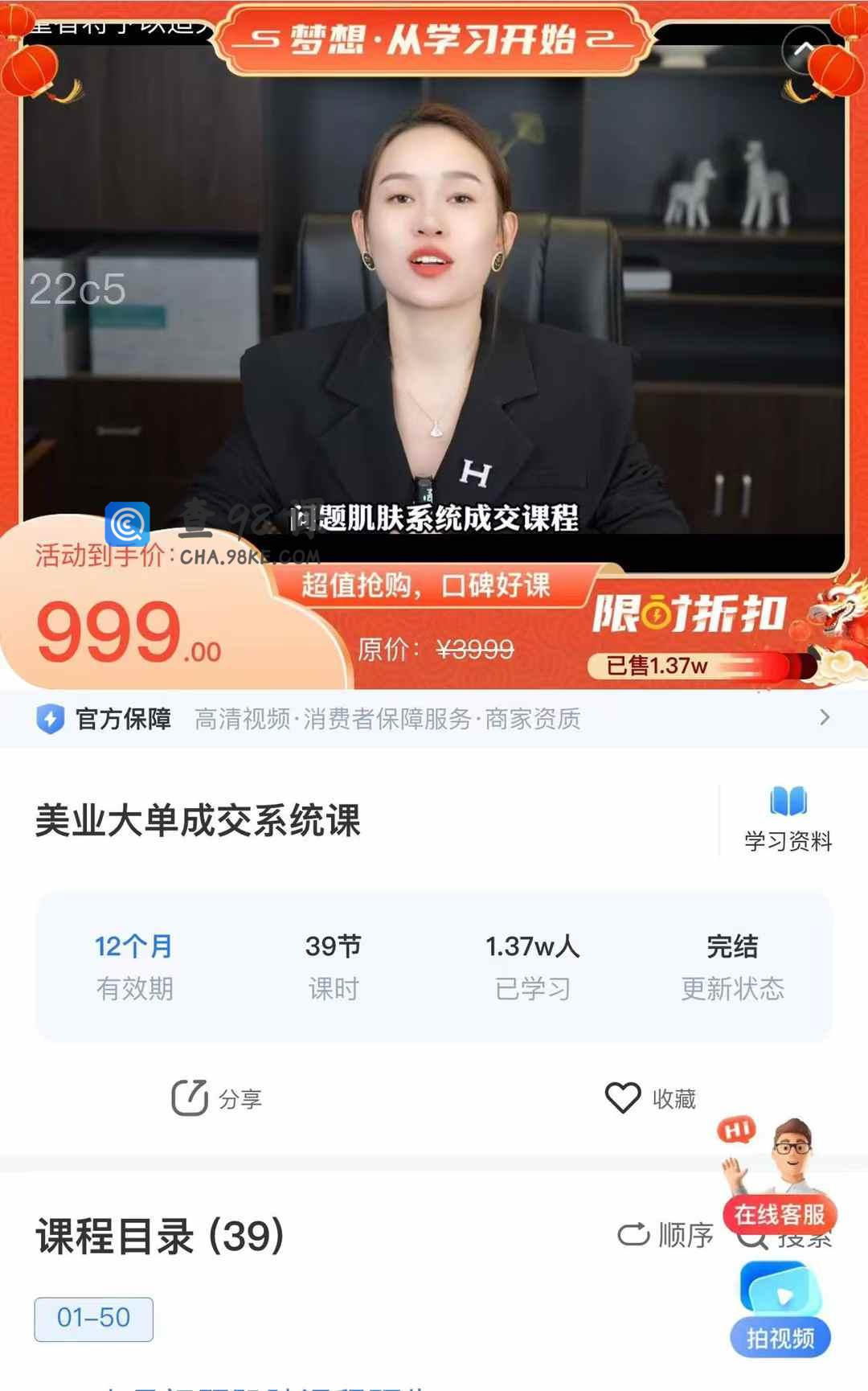The image size is (868, 1391).
Task: Share this course via 分享
Action: coord(217,1098)
